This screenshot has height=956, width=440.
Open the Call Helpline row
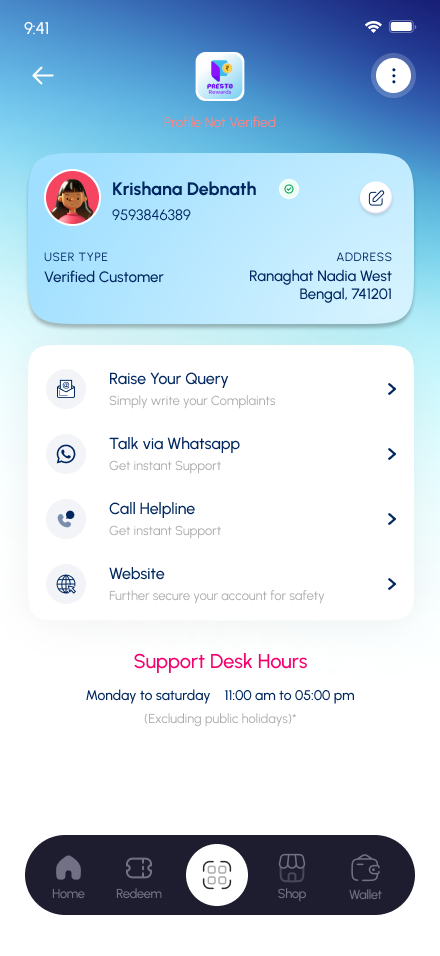pyautogui.click(x=221, y=519)
